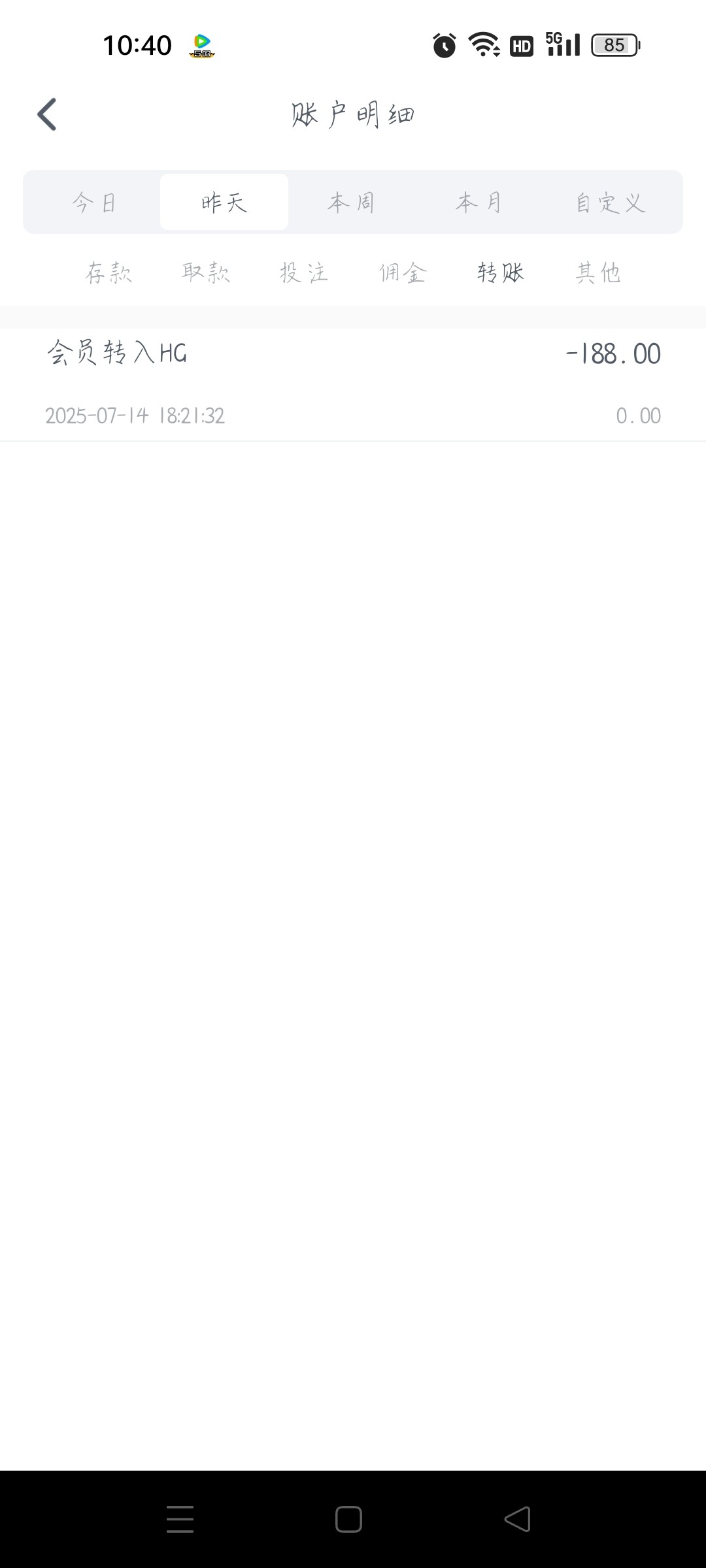Screen dimensions: 706x1568
Task: Filter by 取款 transactions
Action: coord(206,272)
